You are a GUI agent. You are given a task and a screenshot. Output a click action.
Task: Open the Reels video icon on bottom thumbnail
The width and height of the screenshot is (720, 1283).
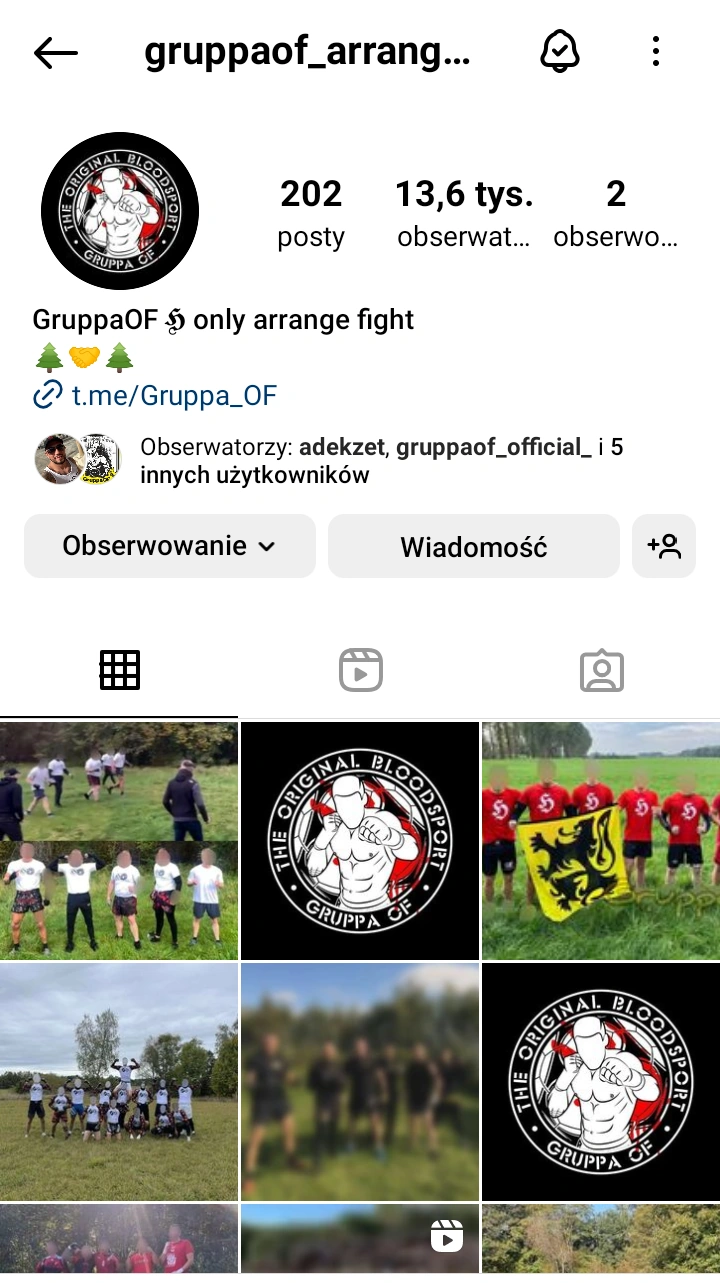pyautogui.click(x=447, y=1237)
